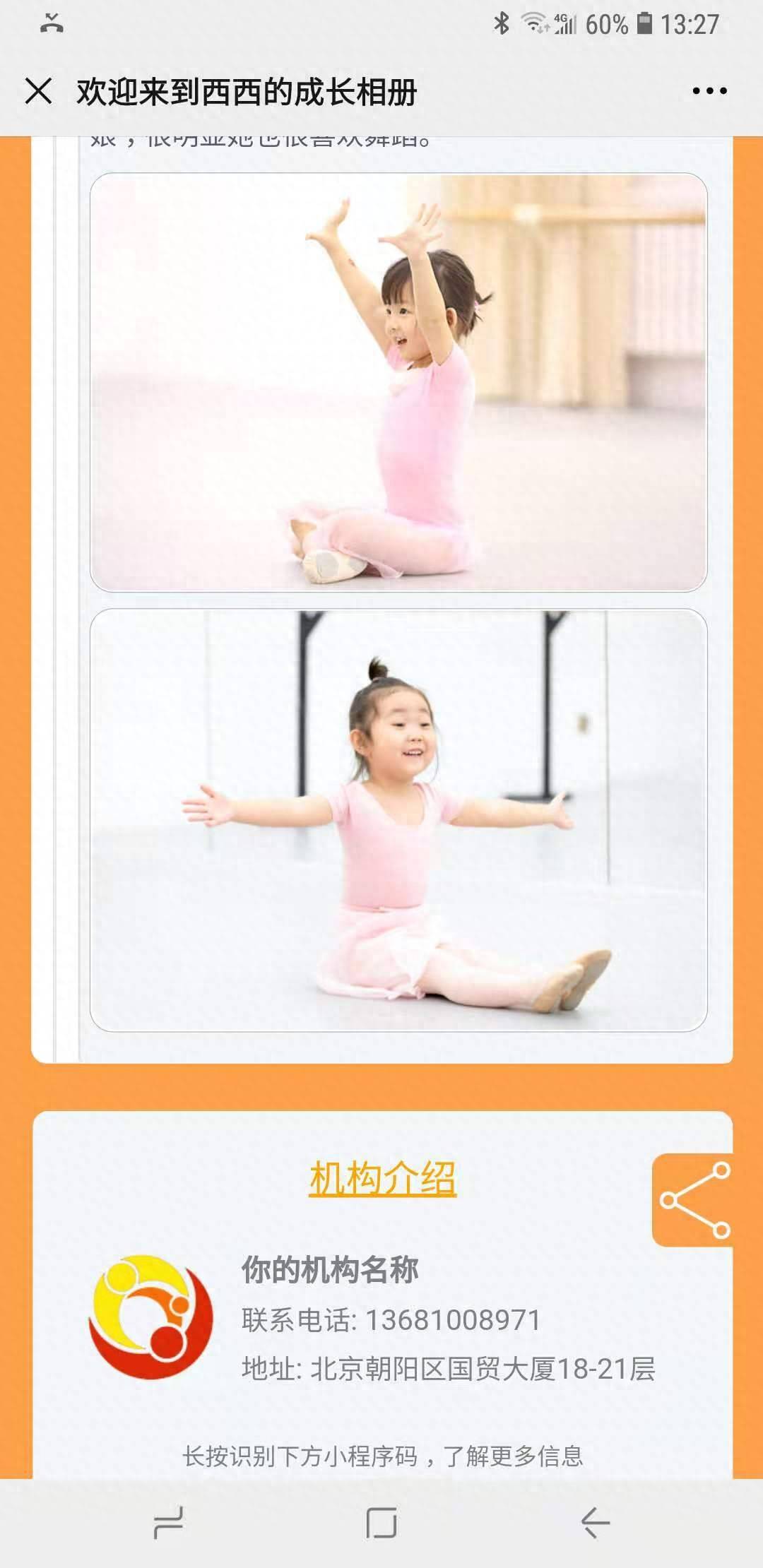
Task: Close the growth album web page
Action: pos(38,91)
